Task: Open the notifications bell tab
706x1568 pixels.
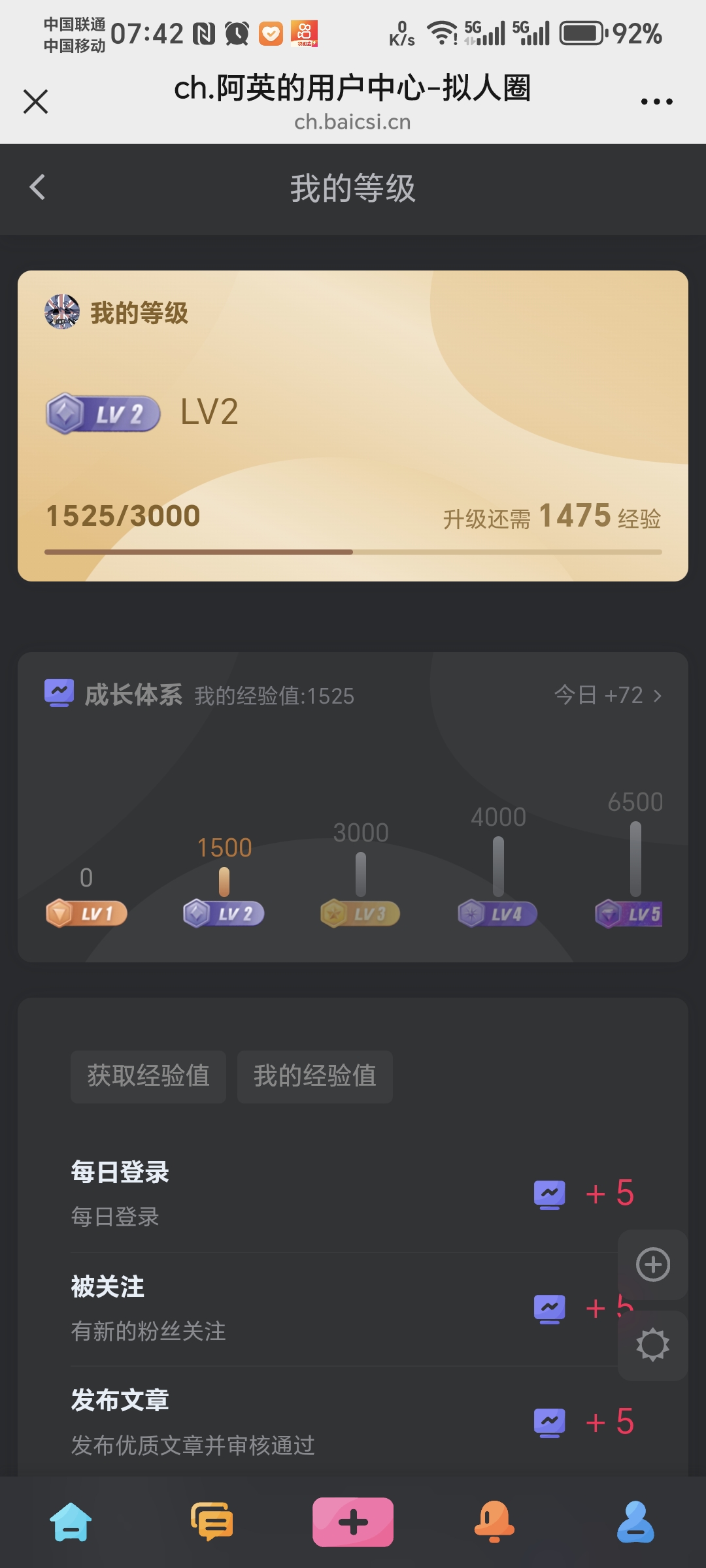Action: [x=494, y=1522]
